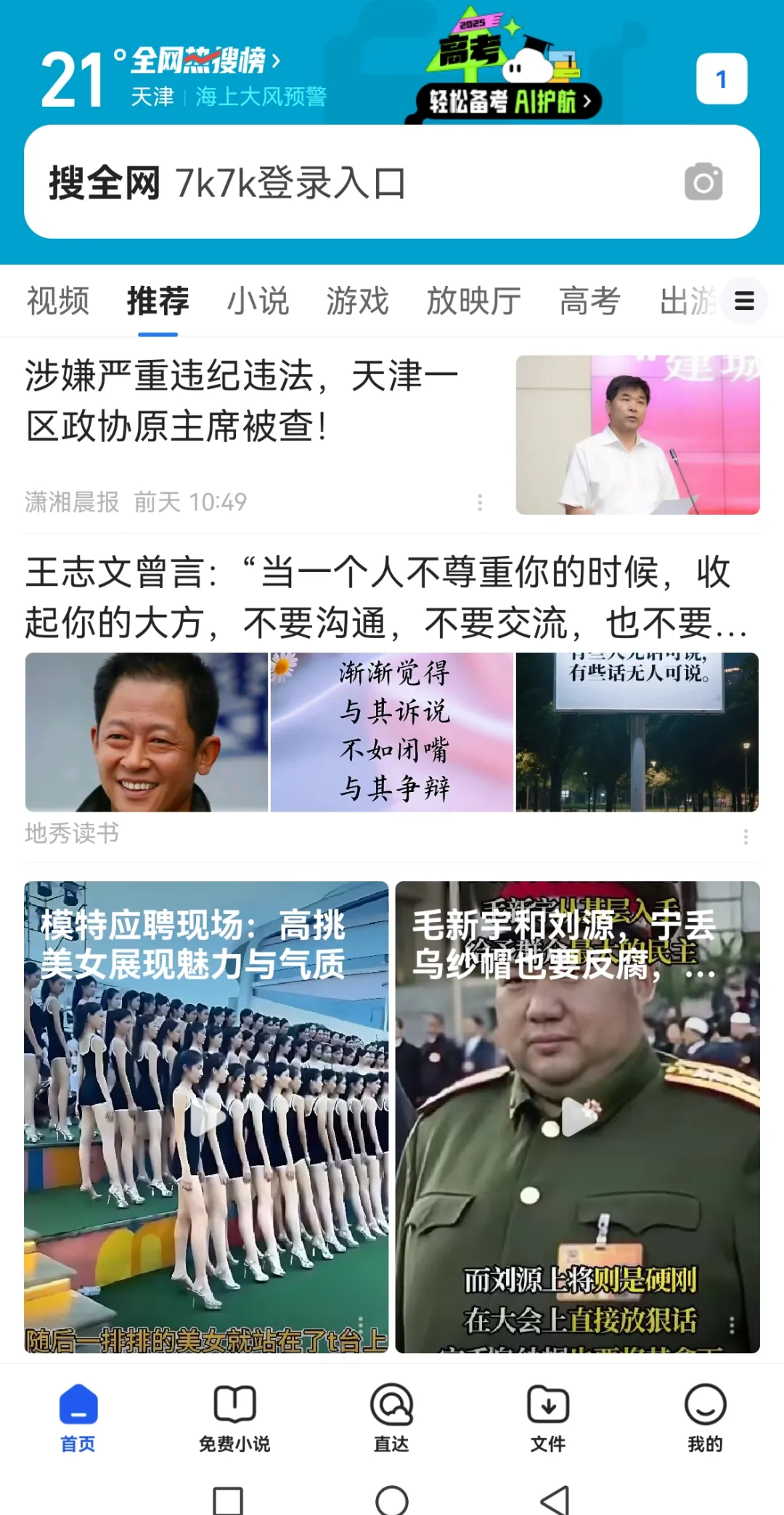Expand the channel list menu button
The height and width of the screenshot is (1515, 784).
click(x=744, y=301)
